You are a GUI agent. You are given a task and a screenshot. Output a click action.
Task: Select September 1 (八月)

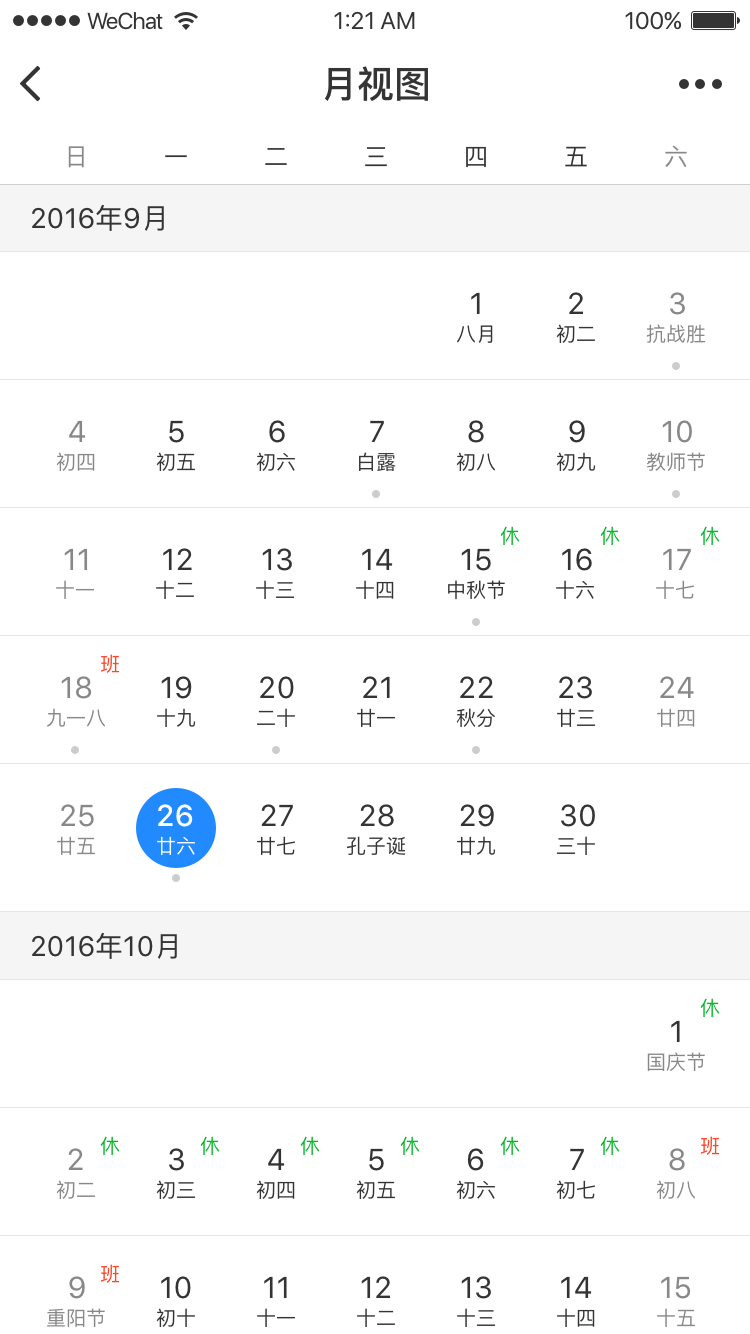pyautogui.click(x=476, y=316)
